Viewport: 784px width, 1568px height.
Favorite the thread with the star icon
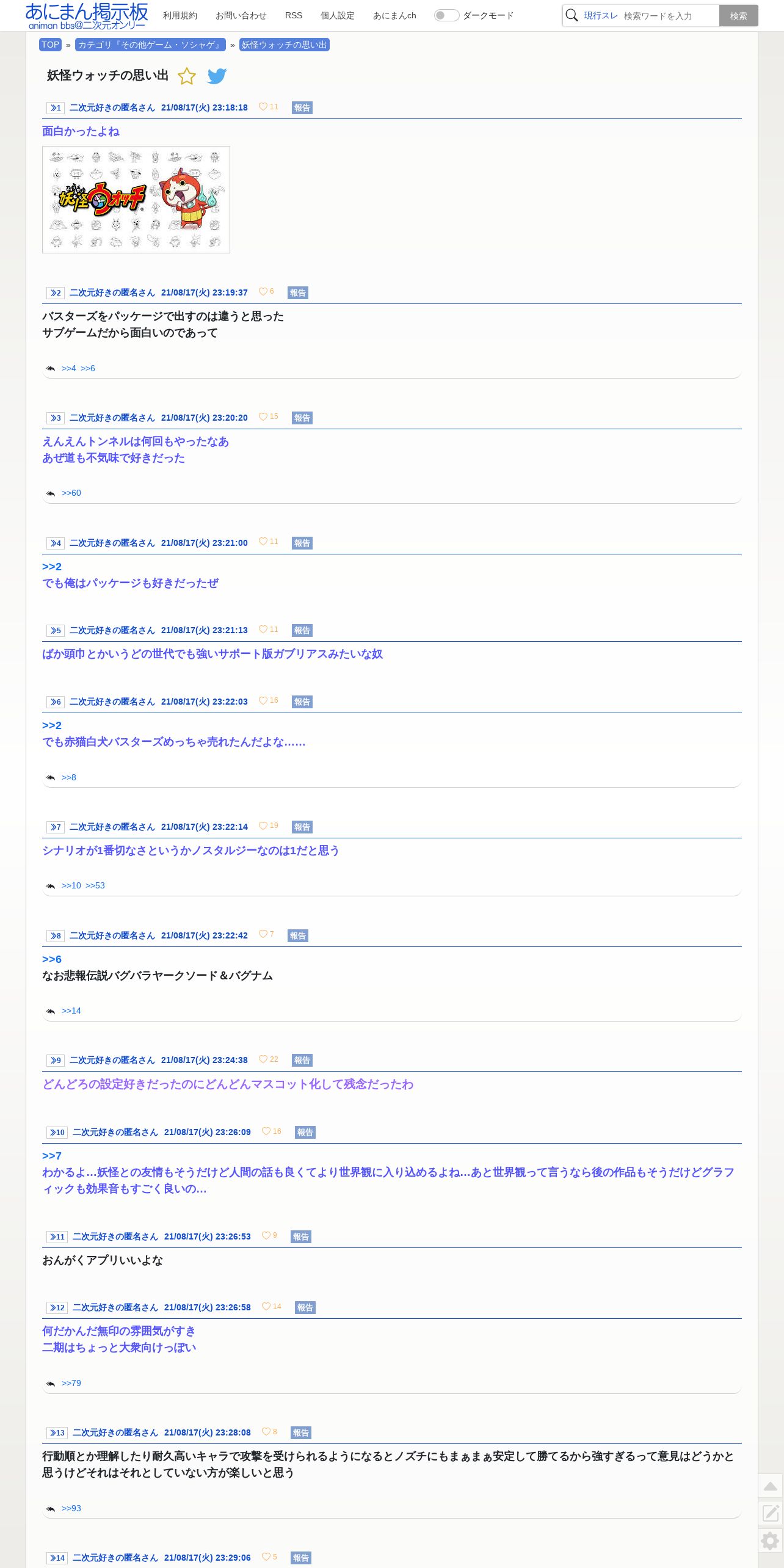tap(187, 76)
